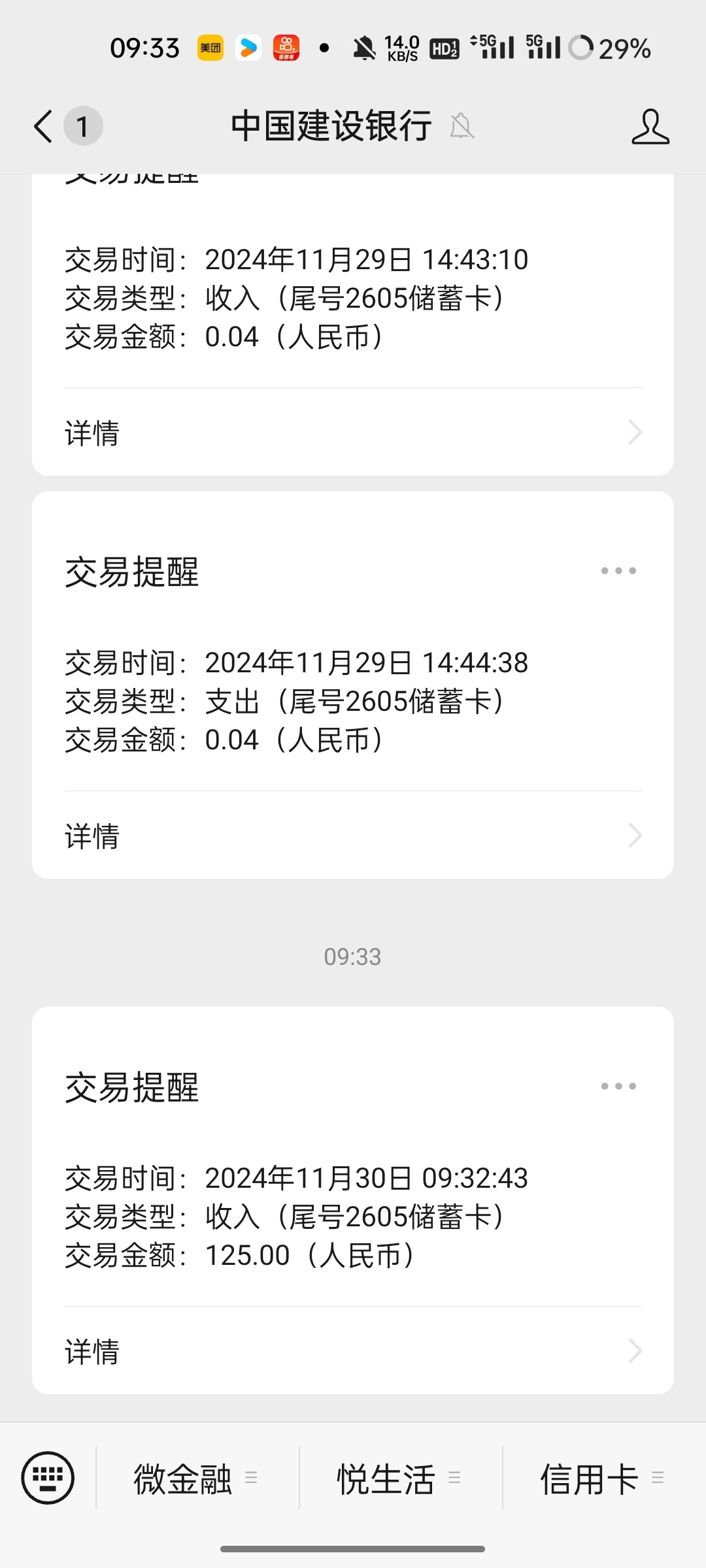Open the 微金融 menu

[x=196, y=1478]
